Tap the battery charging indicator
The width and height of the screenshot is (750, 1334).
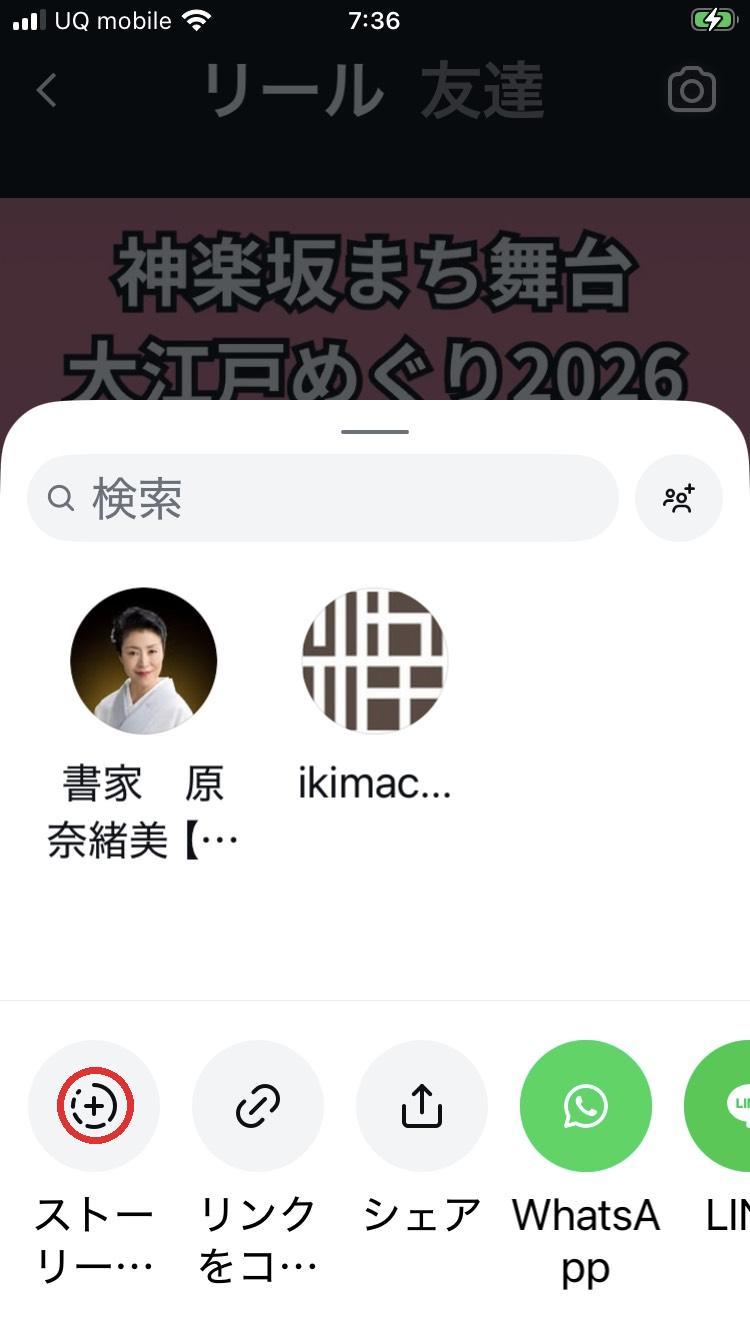[712, 18]
